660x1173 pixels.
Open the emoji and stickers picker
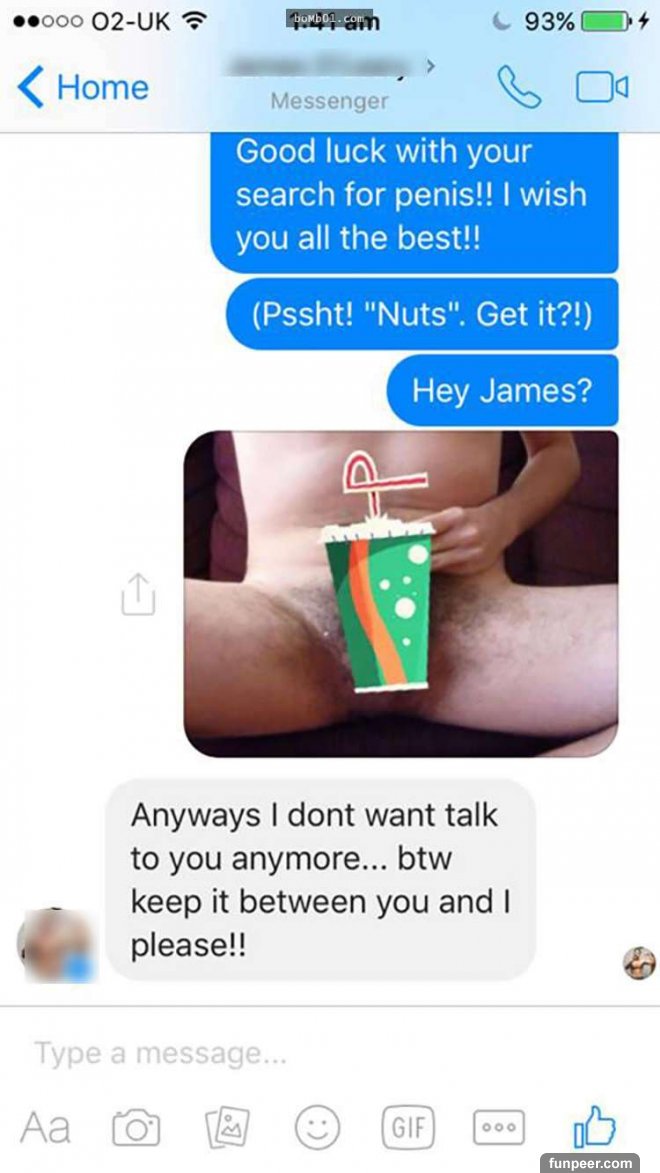point(317,1128)
